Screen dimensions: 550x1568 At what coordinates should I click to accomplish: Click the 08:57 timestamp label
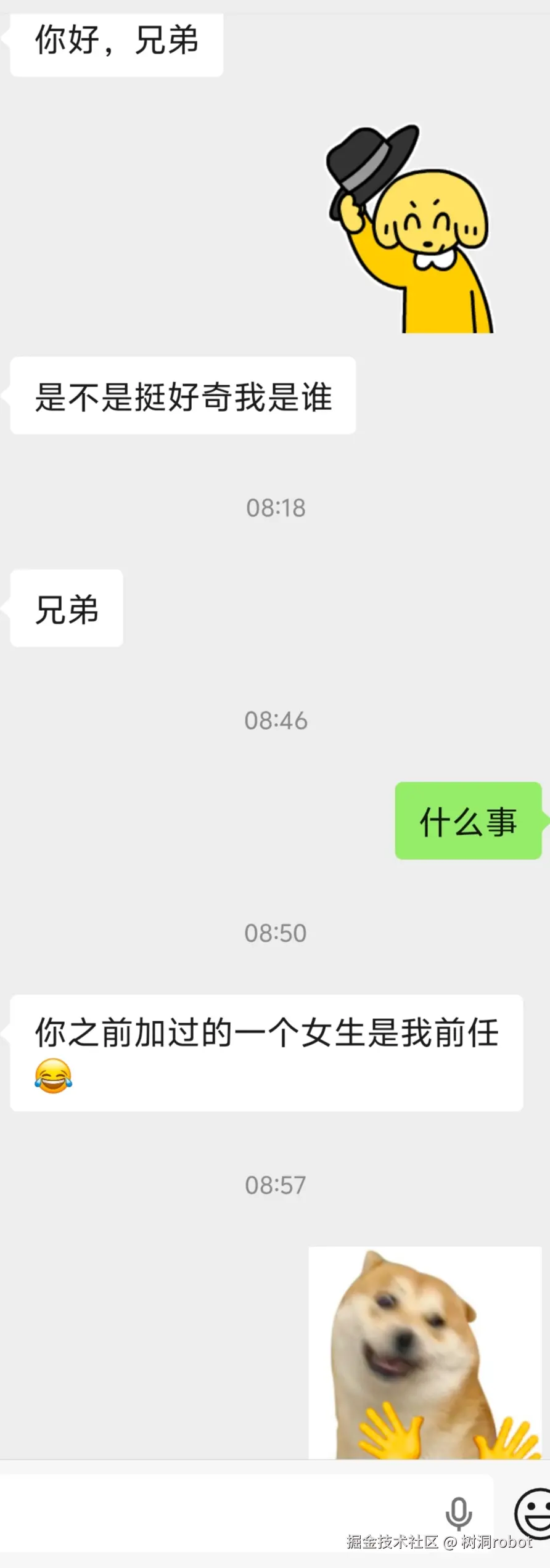point(275,1184)
